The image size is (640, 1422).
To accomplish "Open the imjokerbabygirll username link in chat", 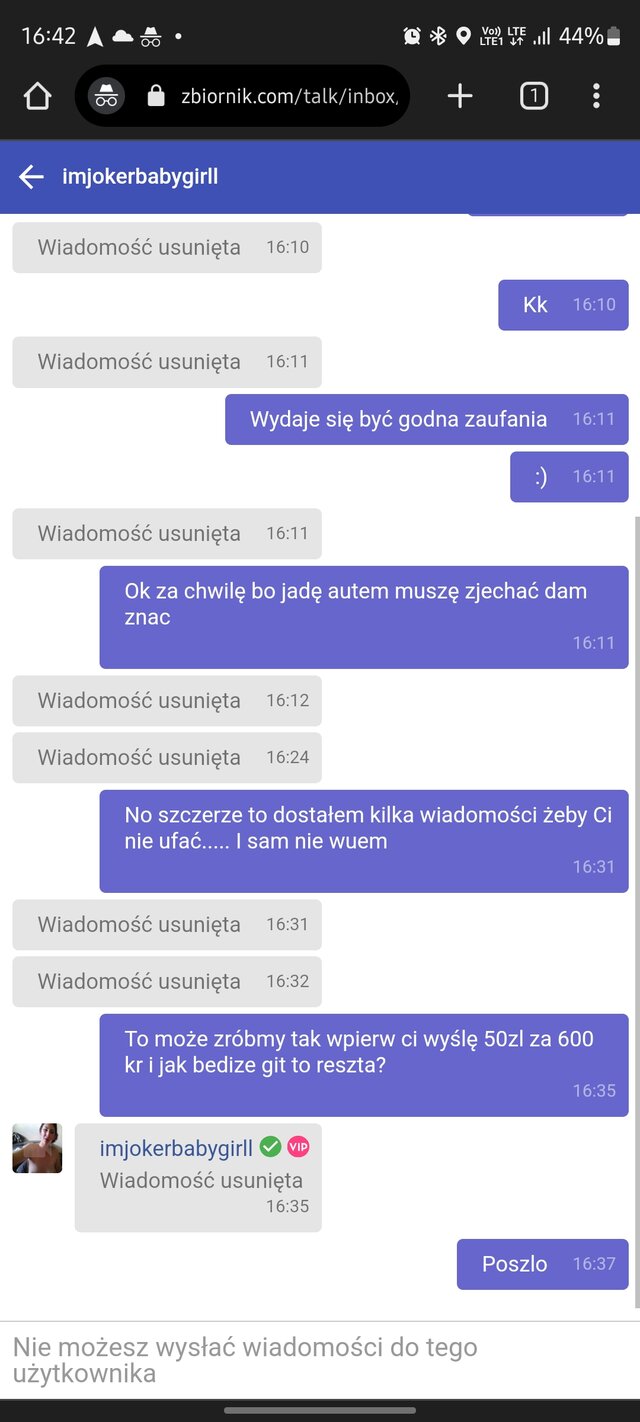I will point(176,1148).
